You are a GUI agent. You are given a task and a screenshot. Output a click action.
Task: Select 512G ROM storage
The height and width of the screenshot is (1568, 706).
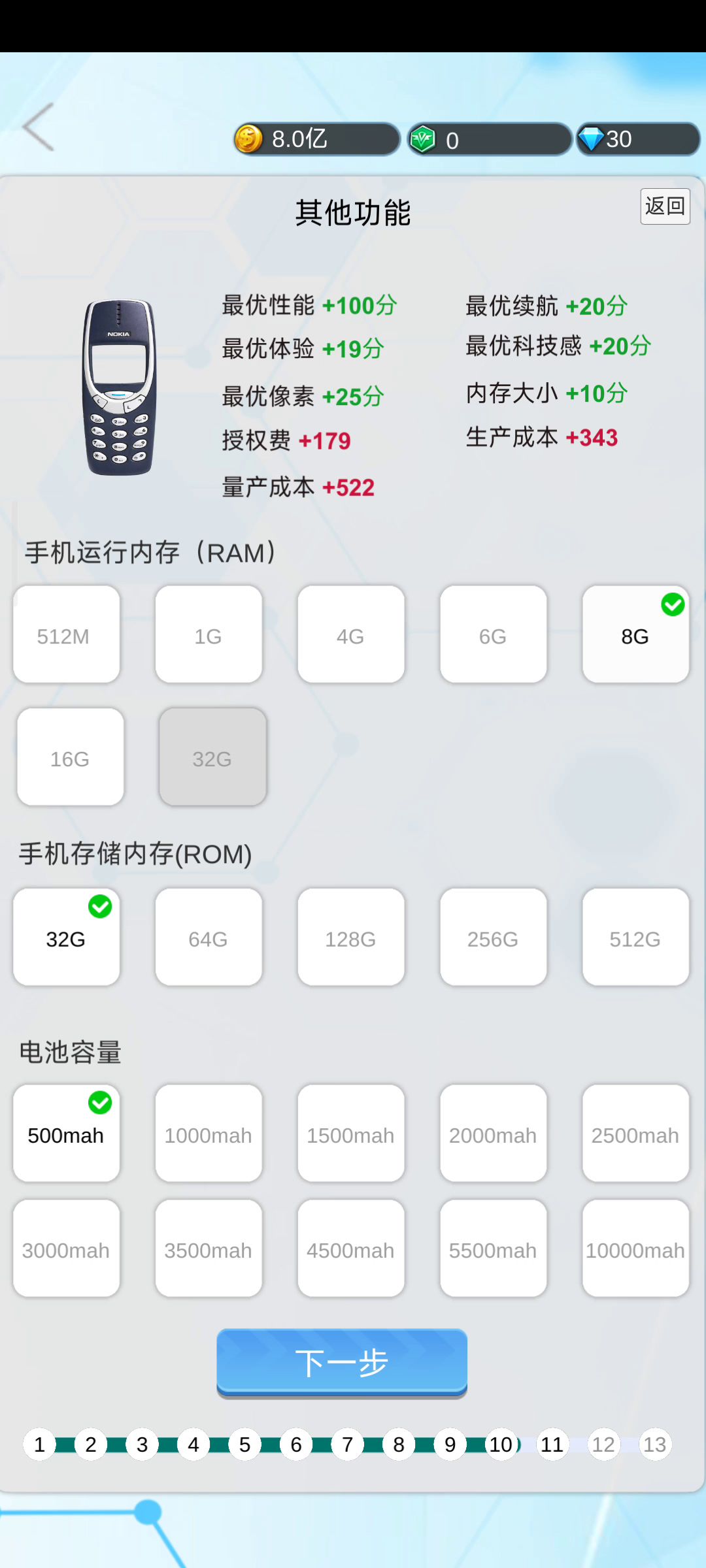pyautogui.click(x=635, y=938)
